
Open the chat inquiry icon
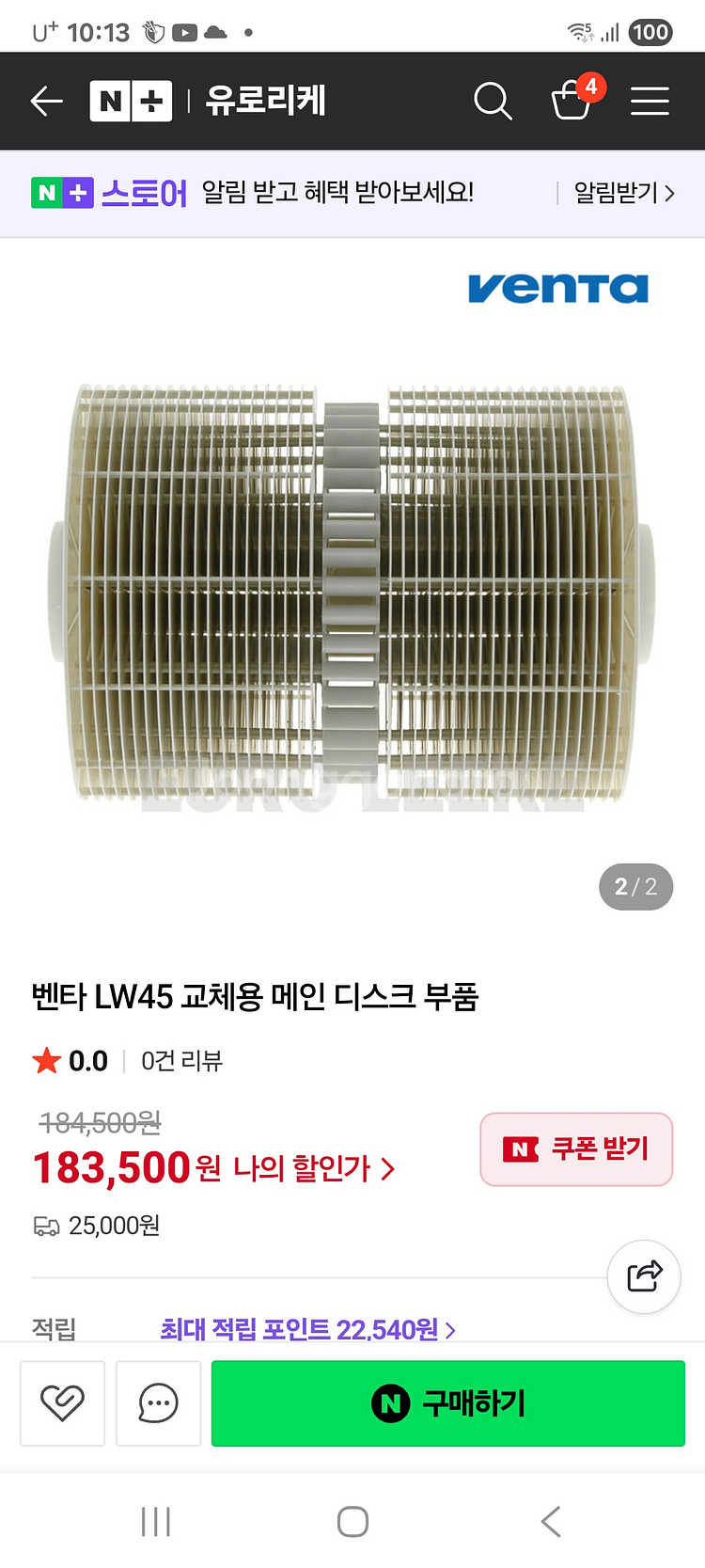click(158, 1402)
